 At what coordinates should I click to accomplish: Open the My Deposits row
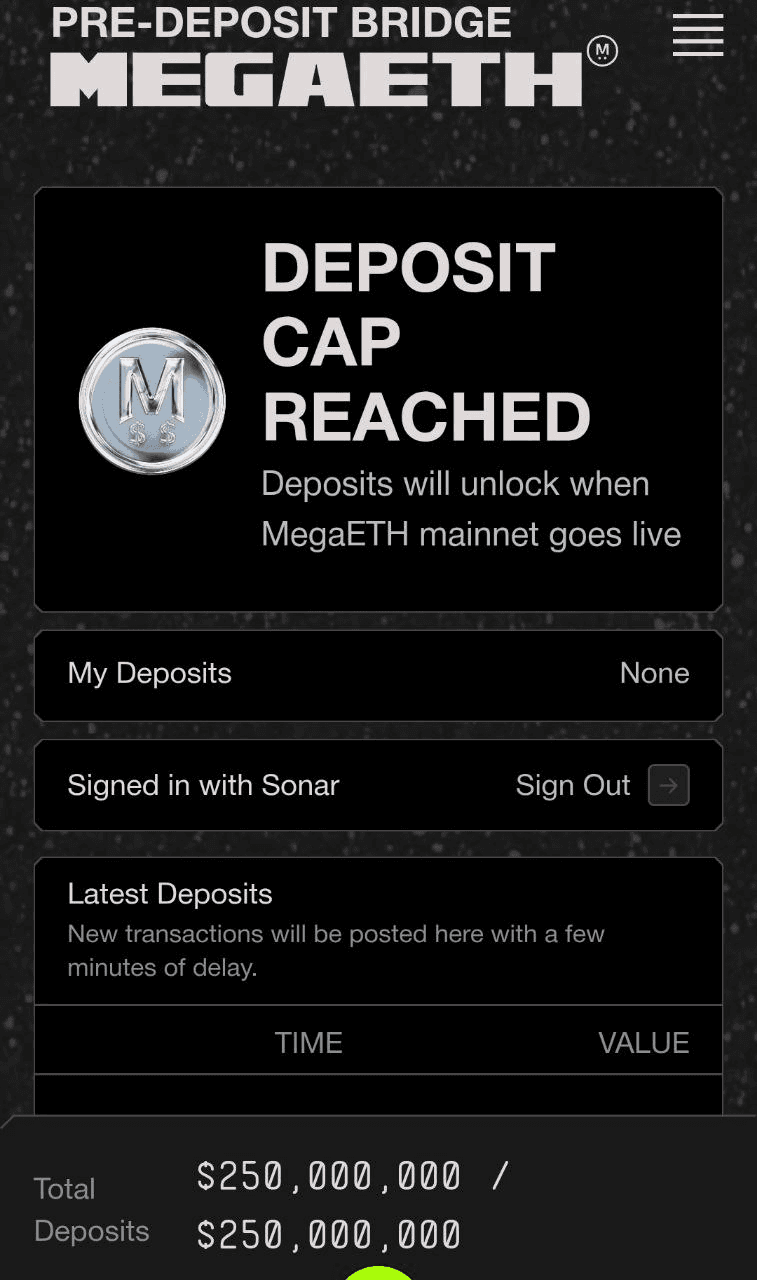pyautogui.click(x=378, y=674)
